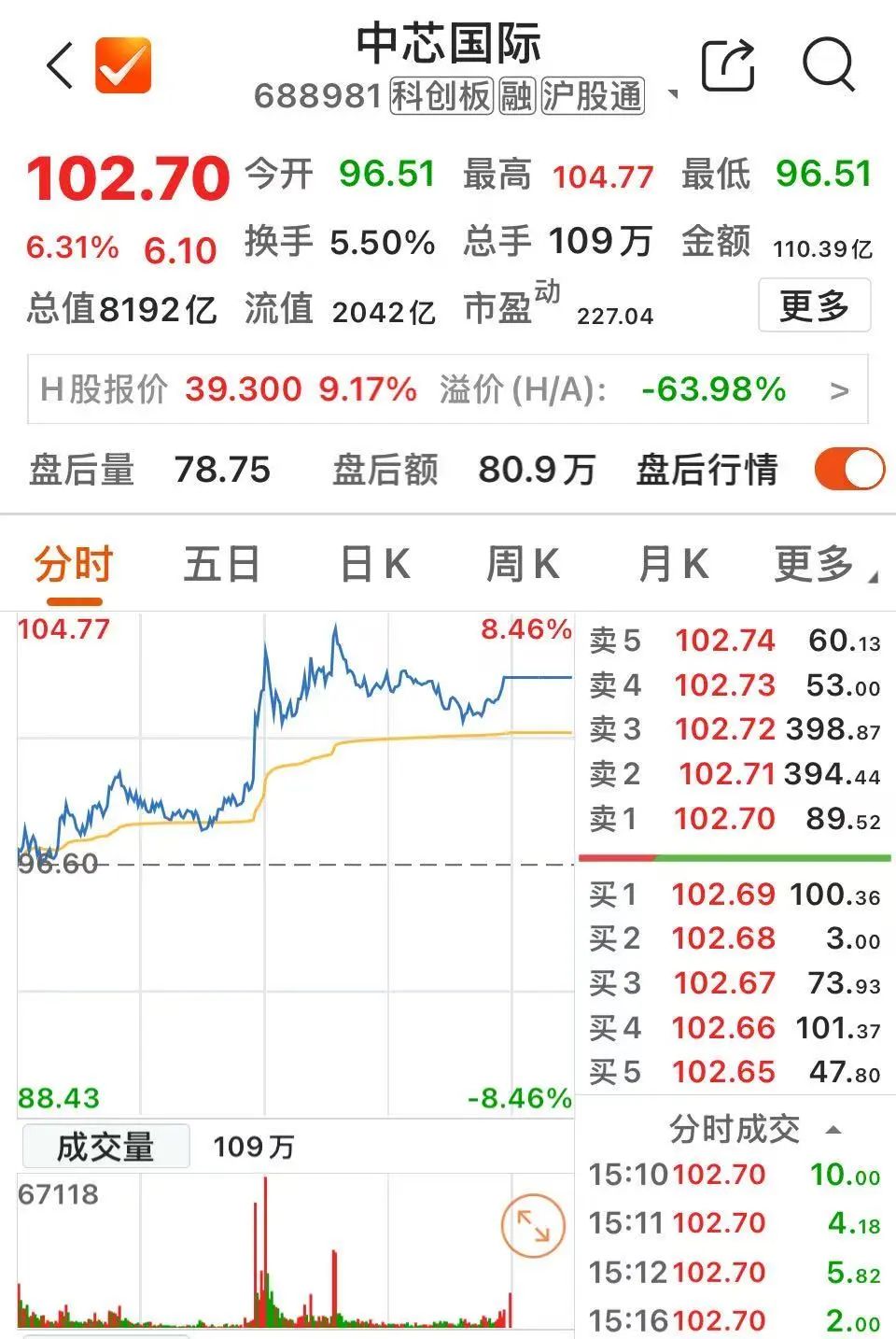Turn off the 盘后行情 switch
The width and height of the screenshot is (896, 1339).
[x=848, y=469]
